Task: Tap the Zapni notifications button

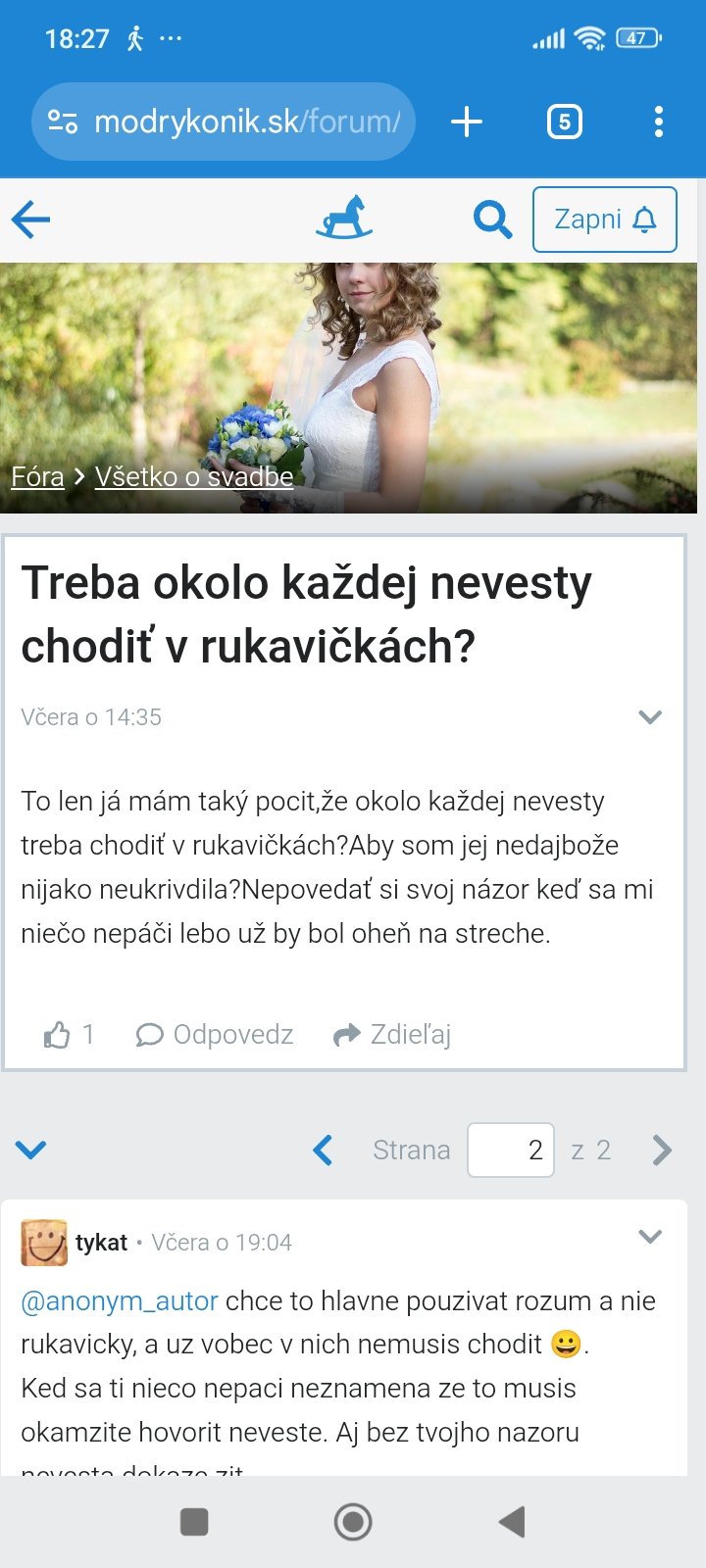Action: [604, 220]
